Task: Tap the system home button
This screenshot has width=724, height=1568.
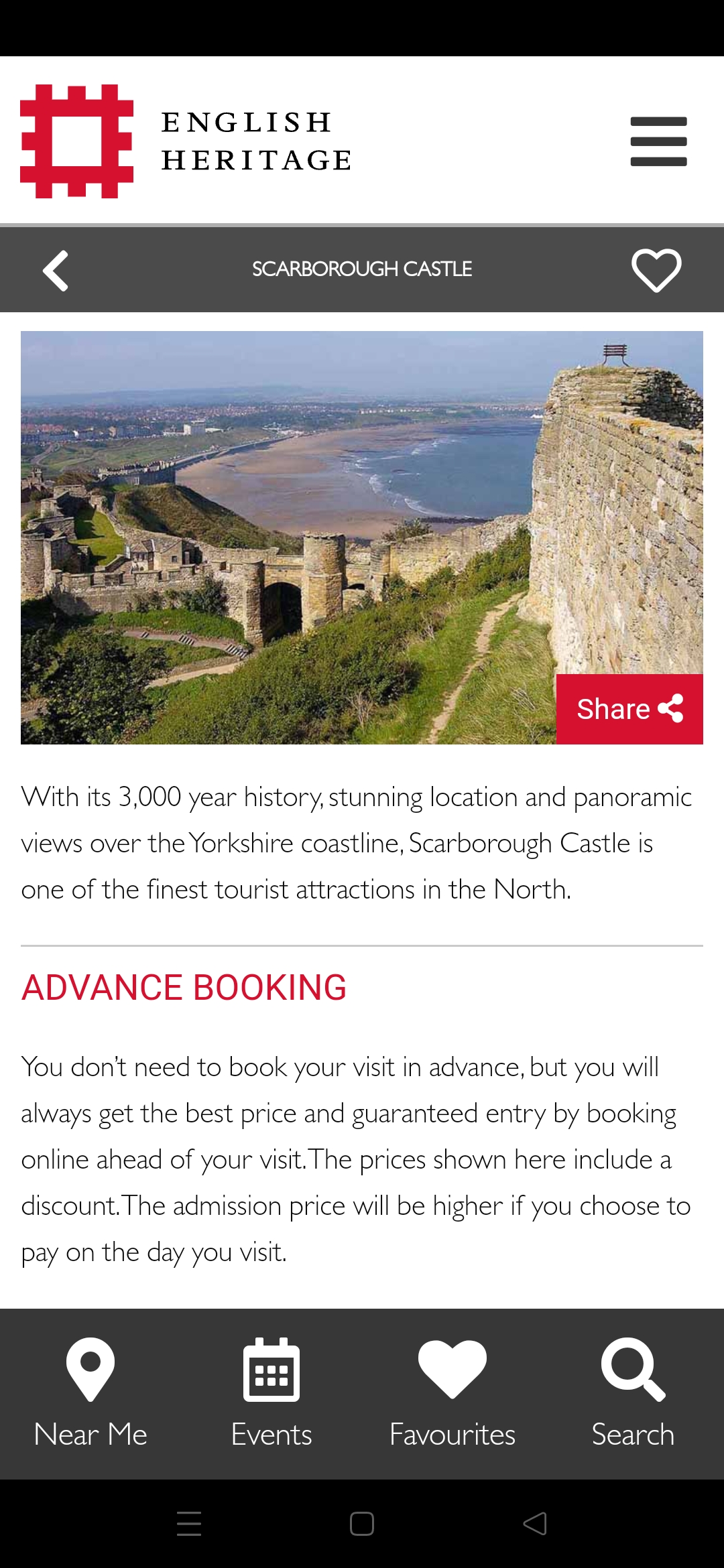Action: 362,1524
